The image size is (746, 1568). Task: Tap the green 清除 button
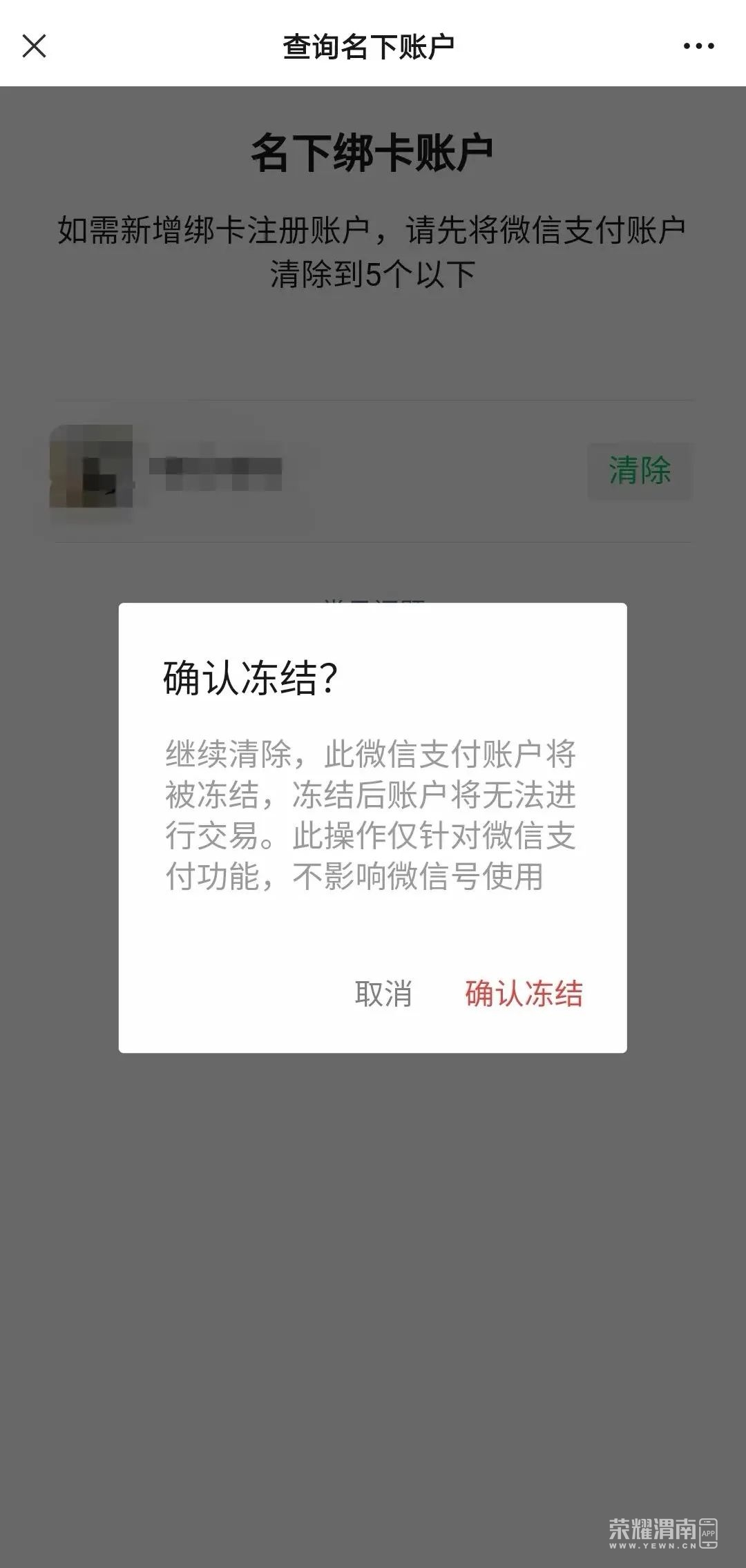coord(640,471)
